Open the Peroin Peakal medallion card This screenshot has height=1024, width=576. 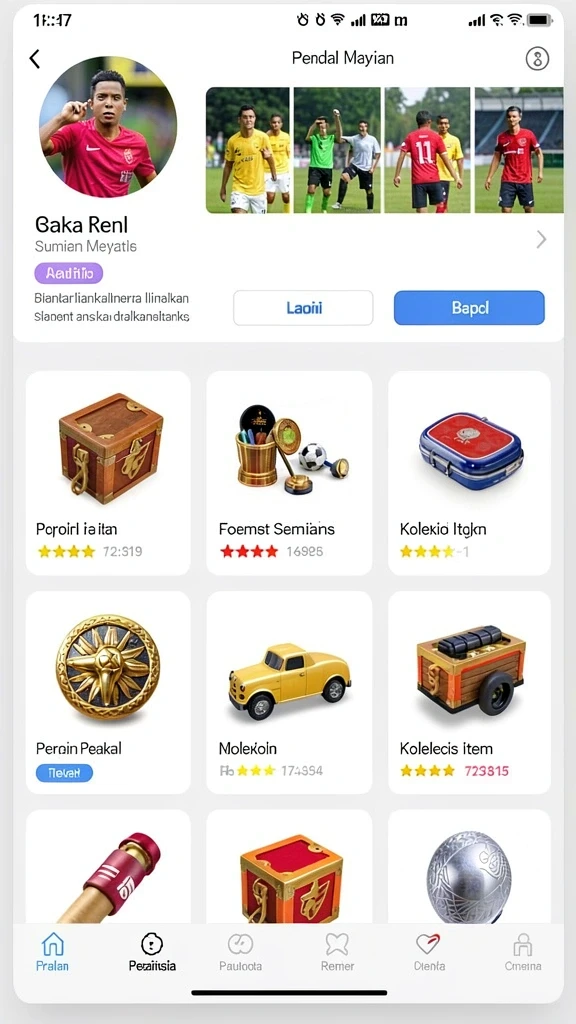[108, 692]
